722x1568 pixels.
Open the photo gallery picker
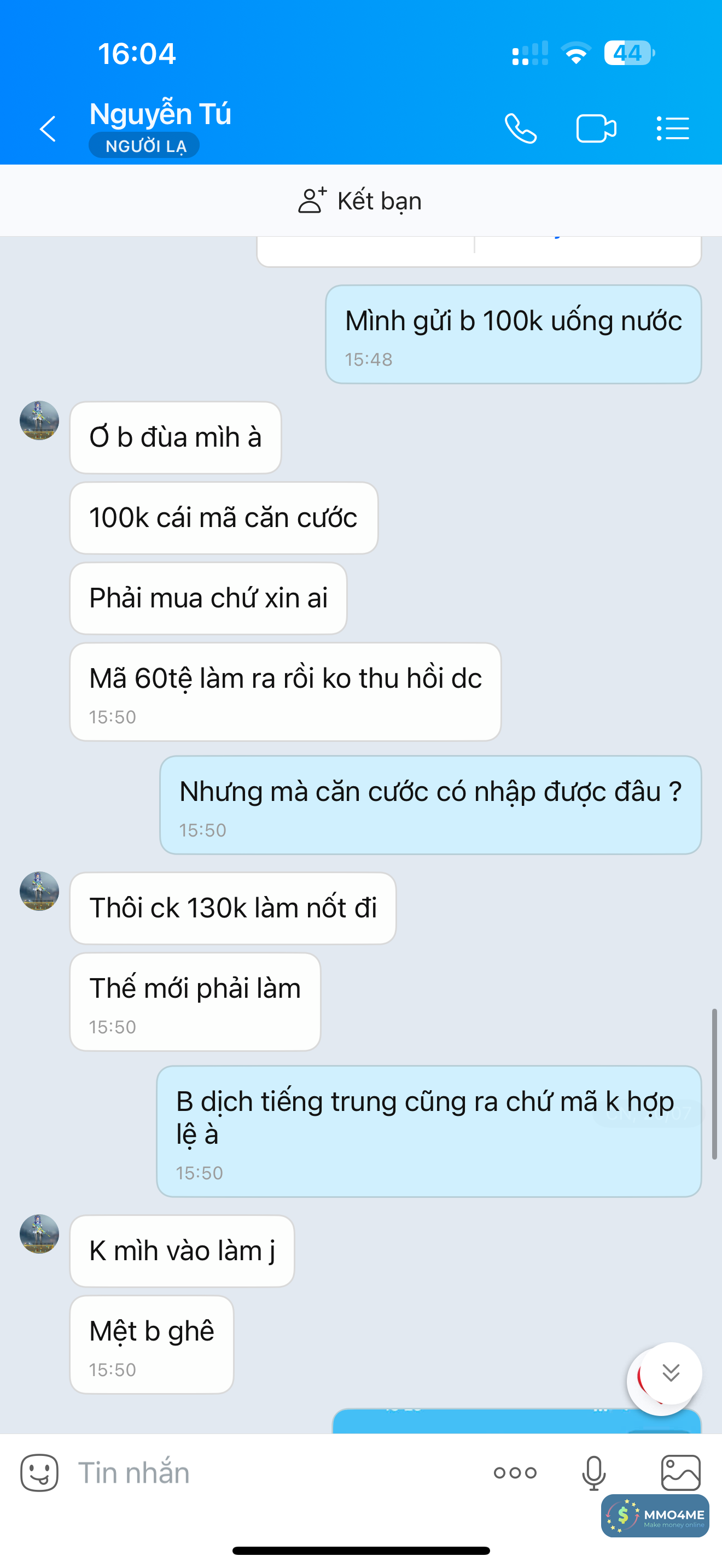[x=680, y=1473]
